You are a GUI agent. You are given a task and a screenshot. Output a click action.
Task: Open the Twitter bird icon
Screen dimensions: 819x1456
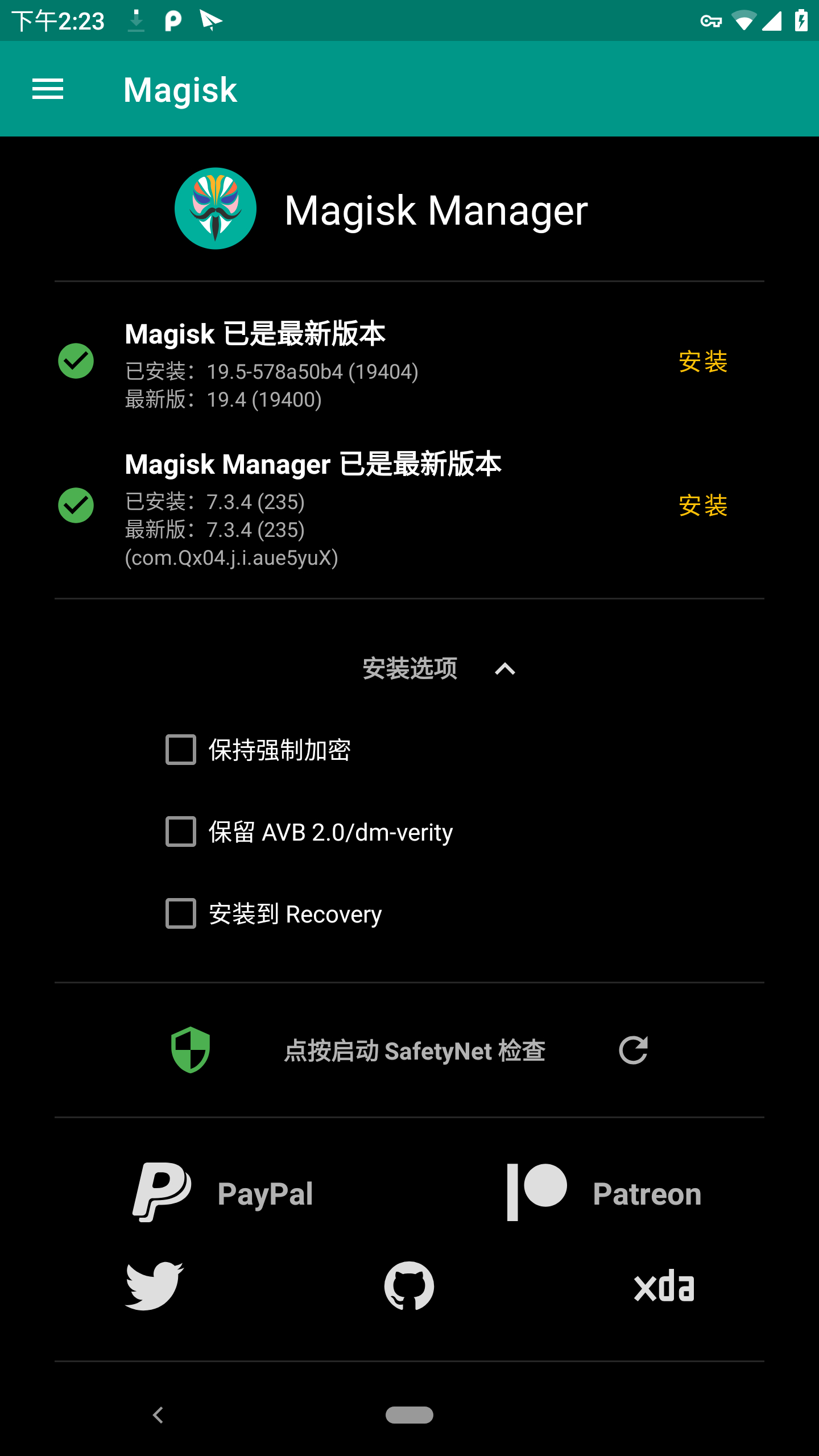pos(154,1286)
